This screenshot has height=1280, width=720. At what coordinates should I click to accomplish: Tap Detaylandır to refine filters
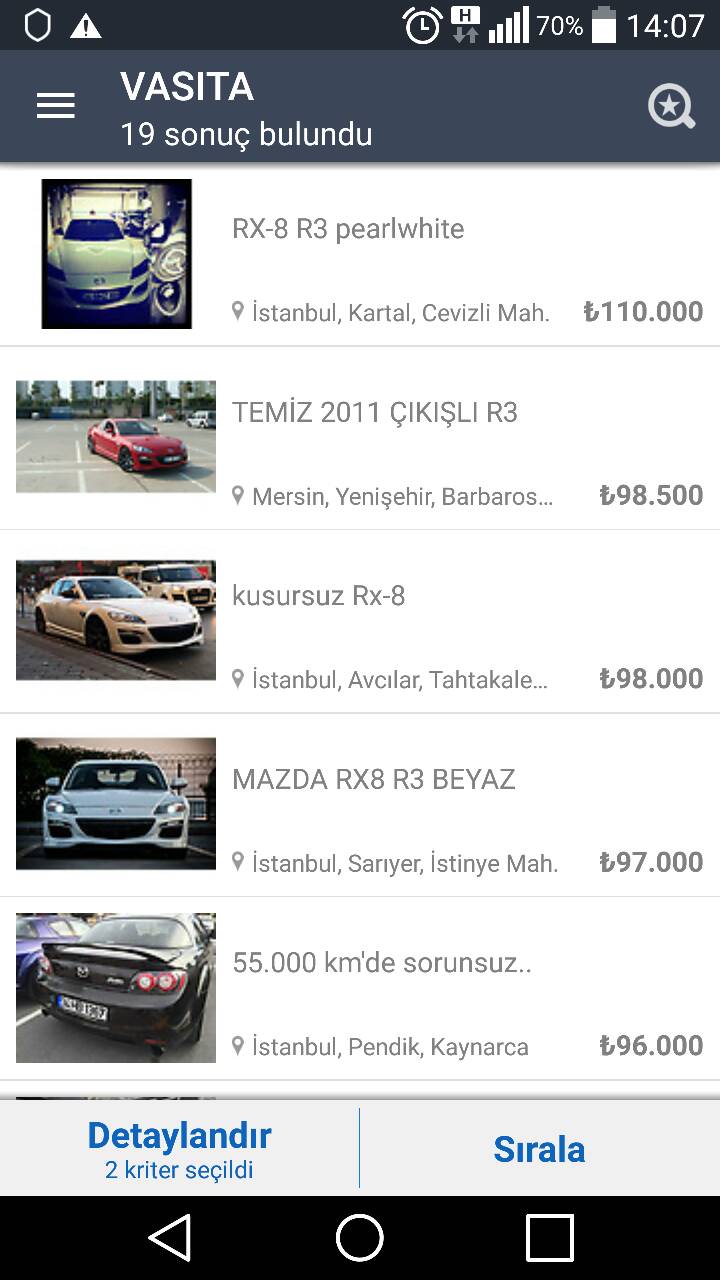pyautogui.click(x=180, y=1148)
